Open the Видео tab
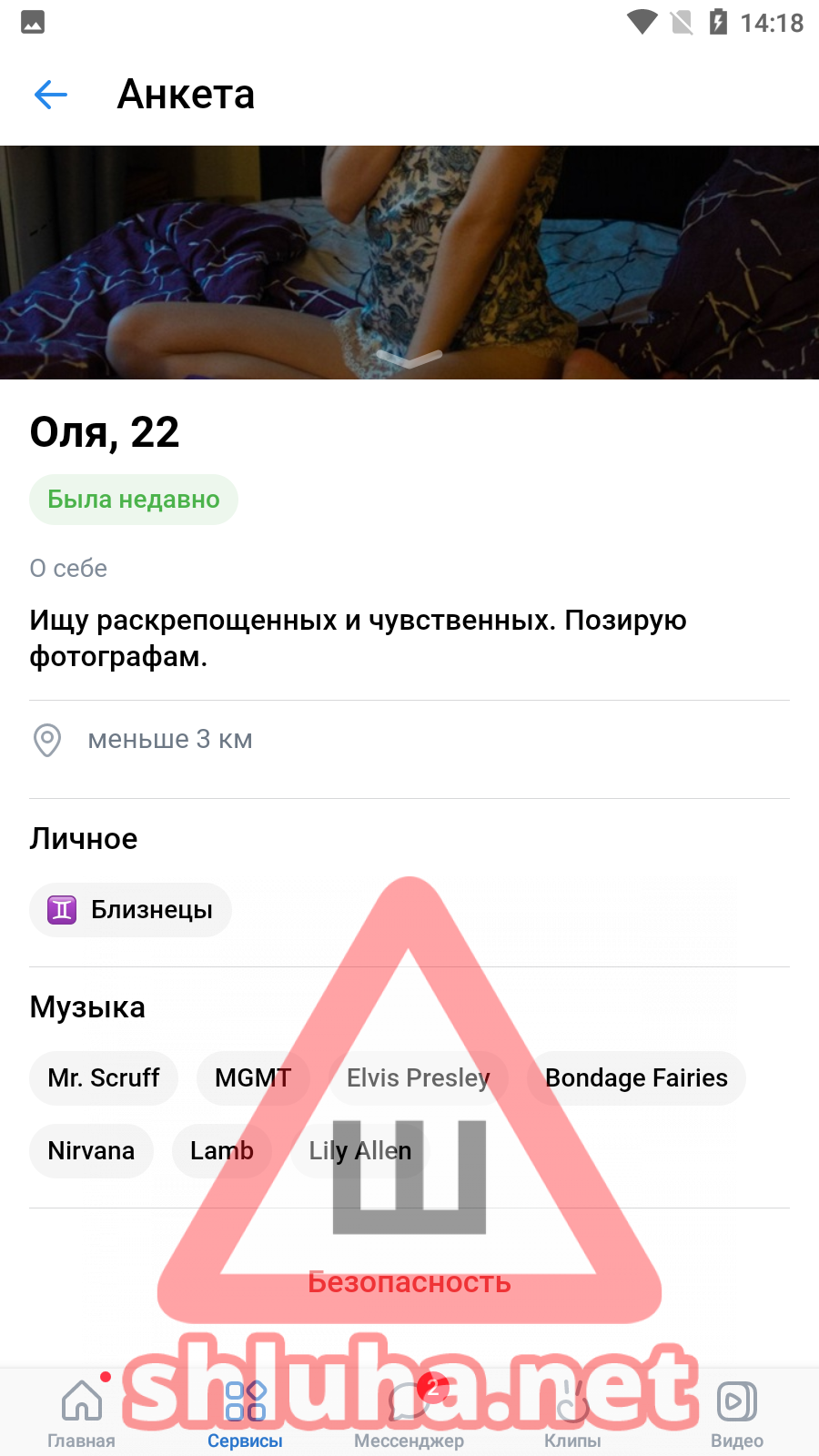This screenshot has width=819, height=1456. [x=736, y=1413]
